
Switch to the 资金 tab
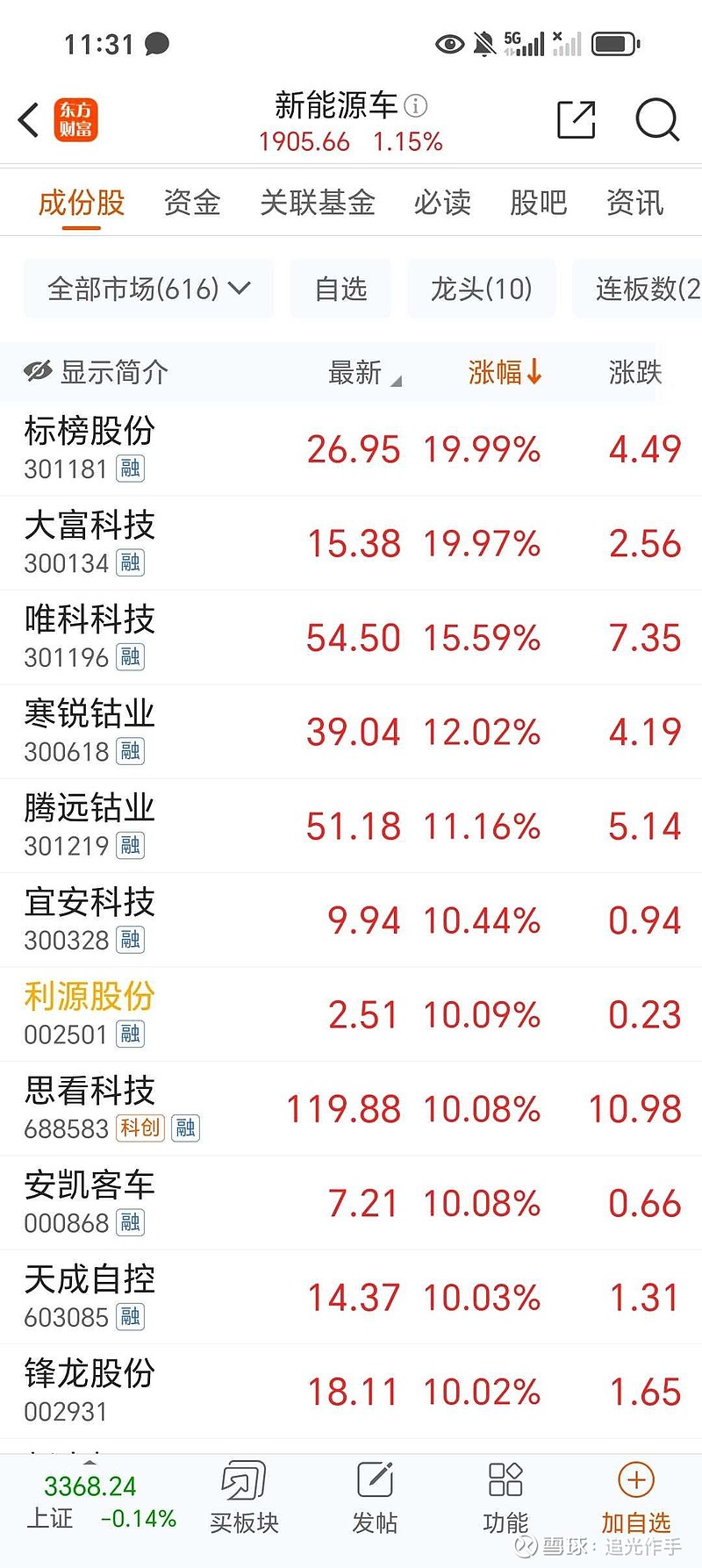[192, 203]
